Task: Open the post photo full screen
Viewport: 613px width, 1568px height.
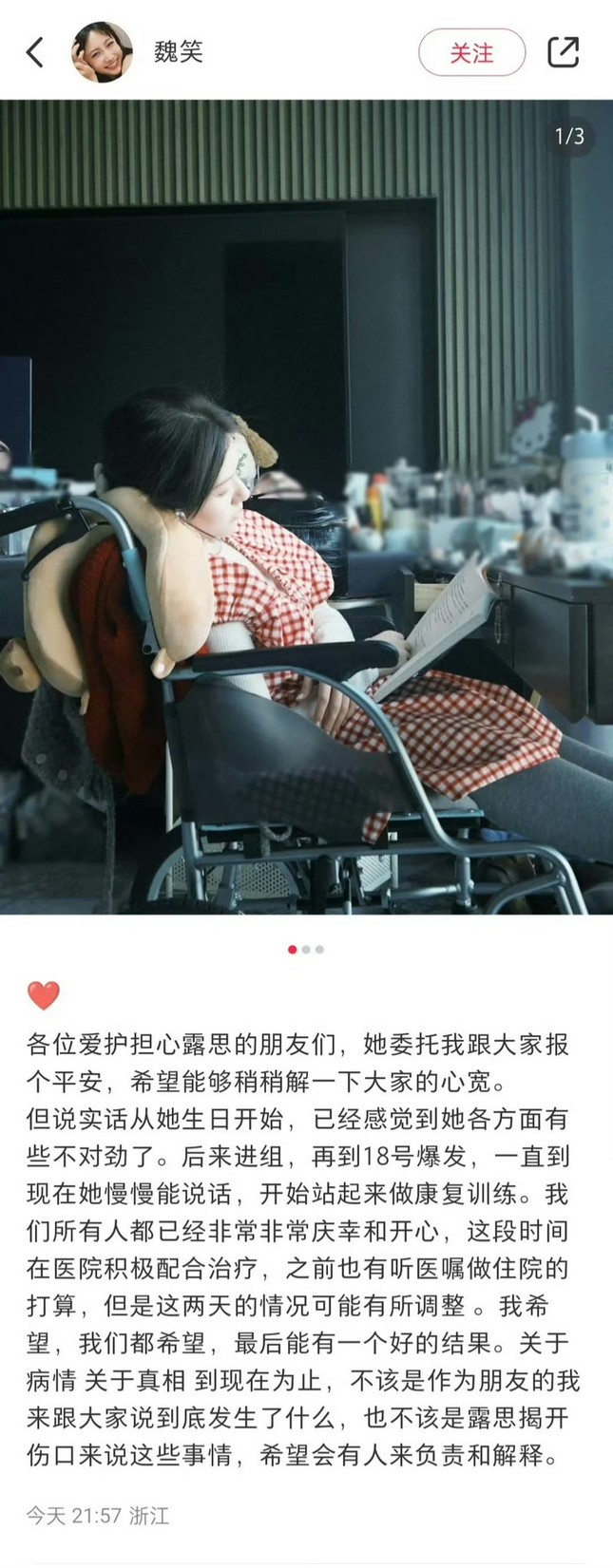Action: coord(306,507)
